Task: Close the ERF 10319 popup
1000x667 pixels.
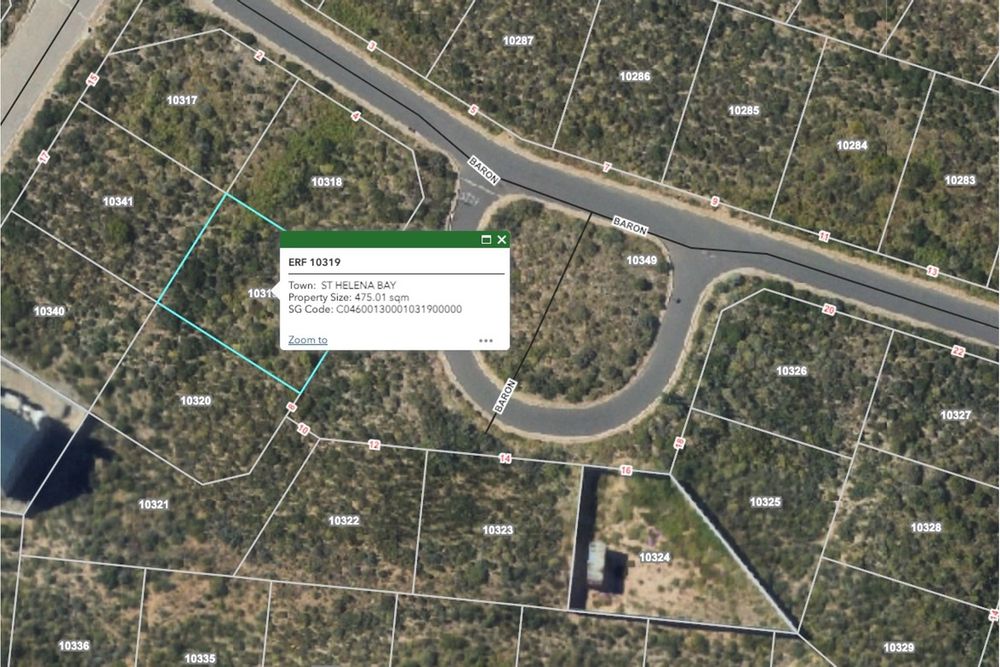Action: pyautogui.click(x=501, y=240)
